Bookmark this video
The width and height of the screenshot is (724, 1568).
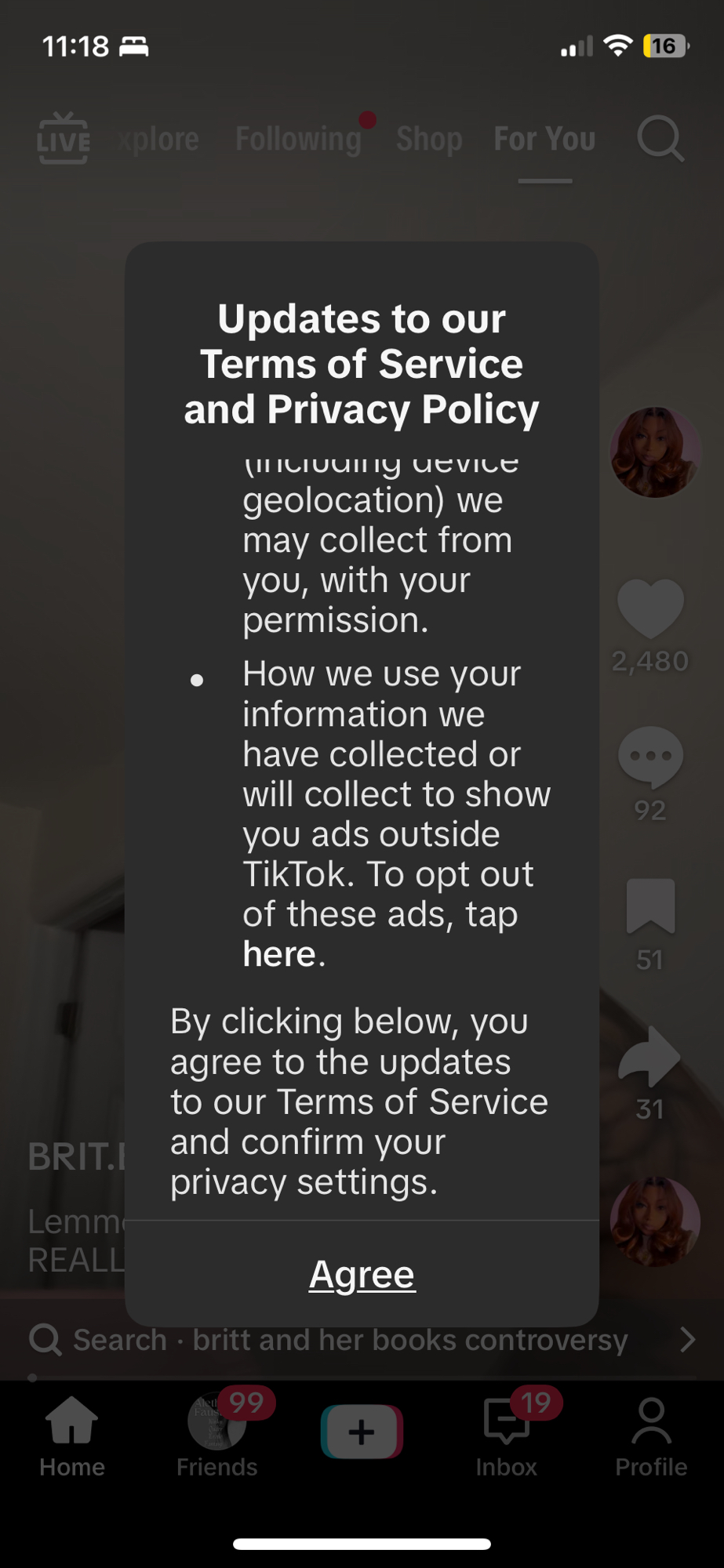[650, 906]
